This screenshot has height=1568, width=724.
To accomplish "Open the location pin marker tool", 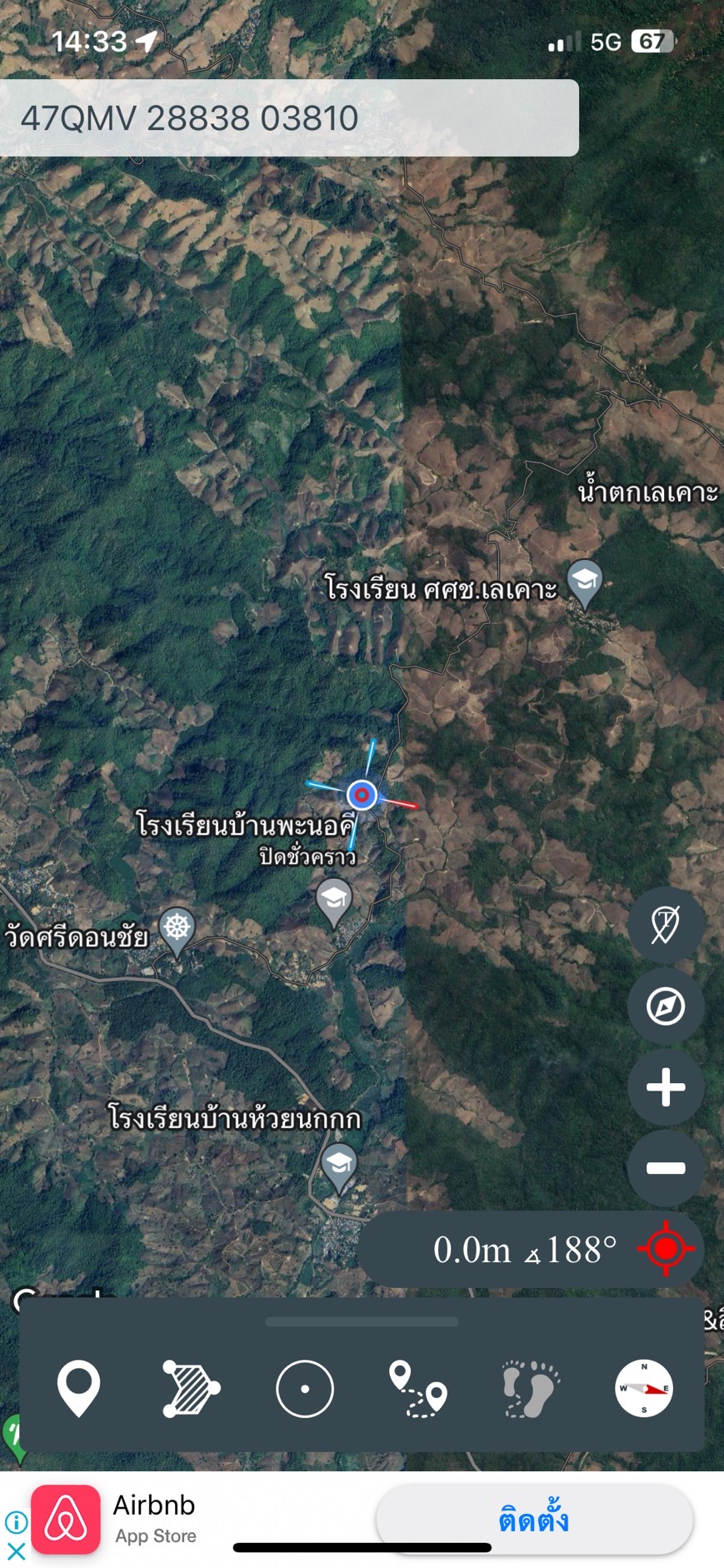I will point(79,1388).
